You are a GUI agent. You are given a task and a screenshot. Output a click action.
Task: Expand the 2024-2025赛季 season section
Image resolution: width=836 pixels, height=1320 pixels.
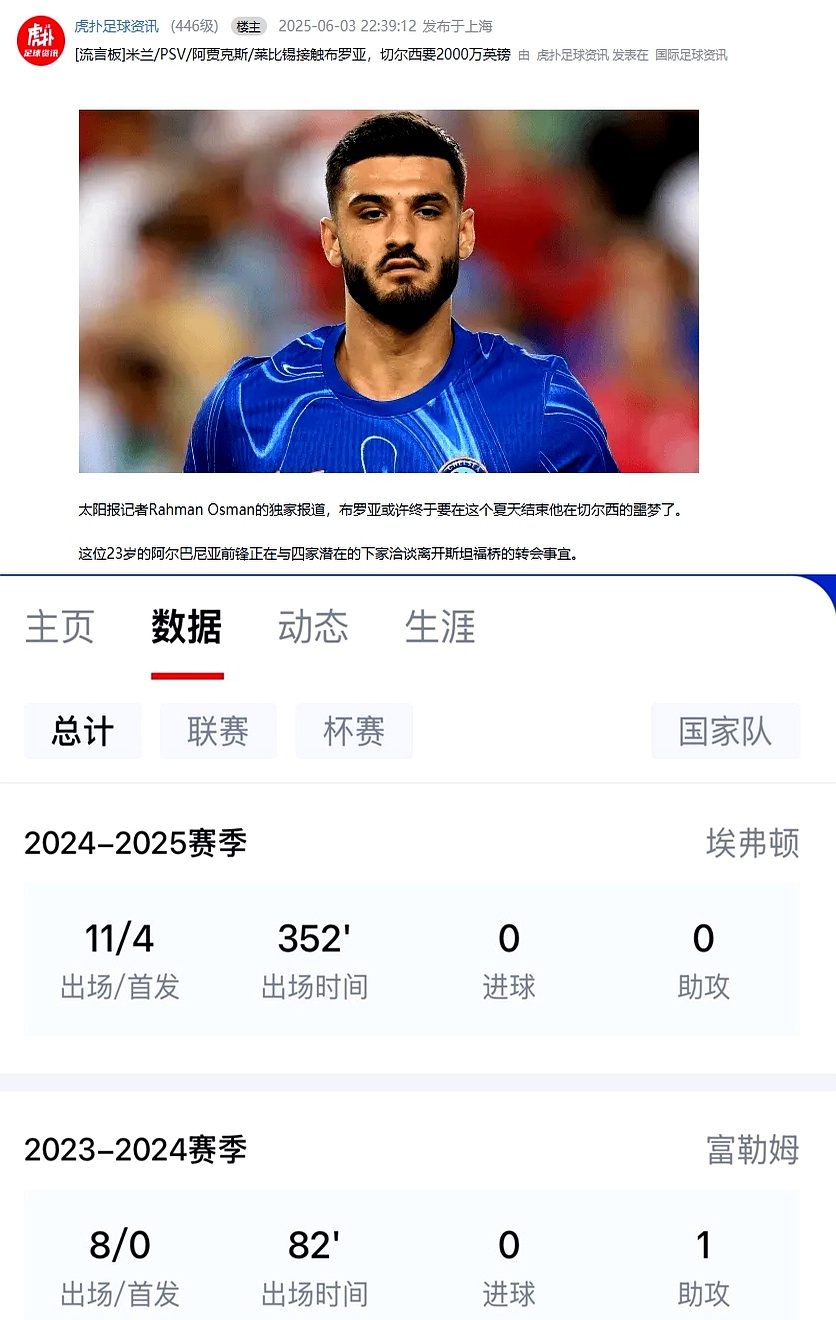click(137, 843)
